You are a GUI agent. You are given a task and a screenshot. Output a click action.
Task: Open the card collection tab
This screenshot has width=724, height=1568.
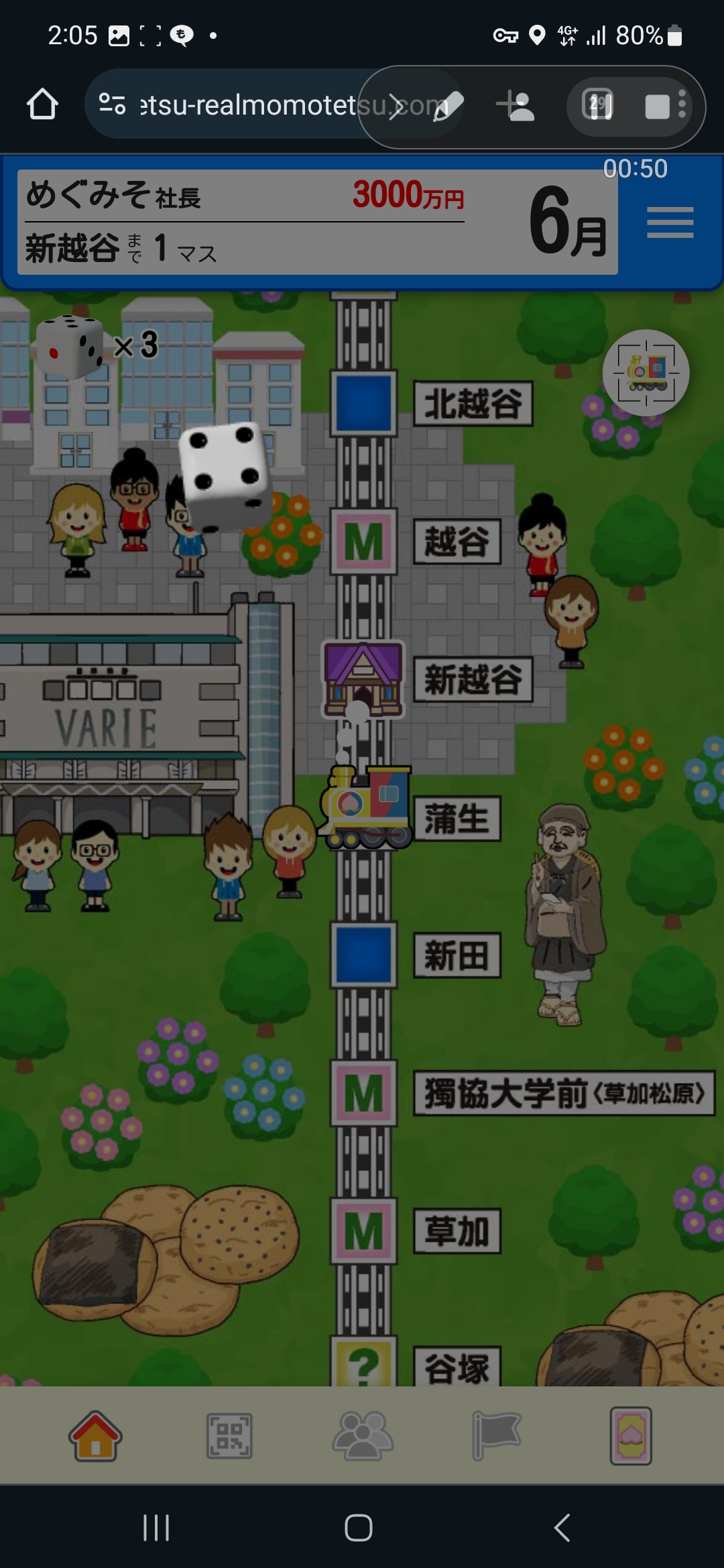pyautogui.click(x=631, y=1436)
